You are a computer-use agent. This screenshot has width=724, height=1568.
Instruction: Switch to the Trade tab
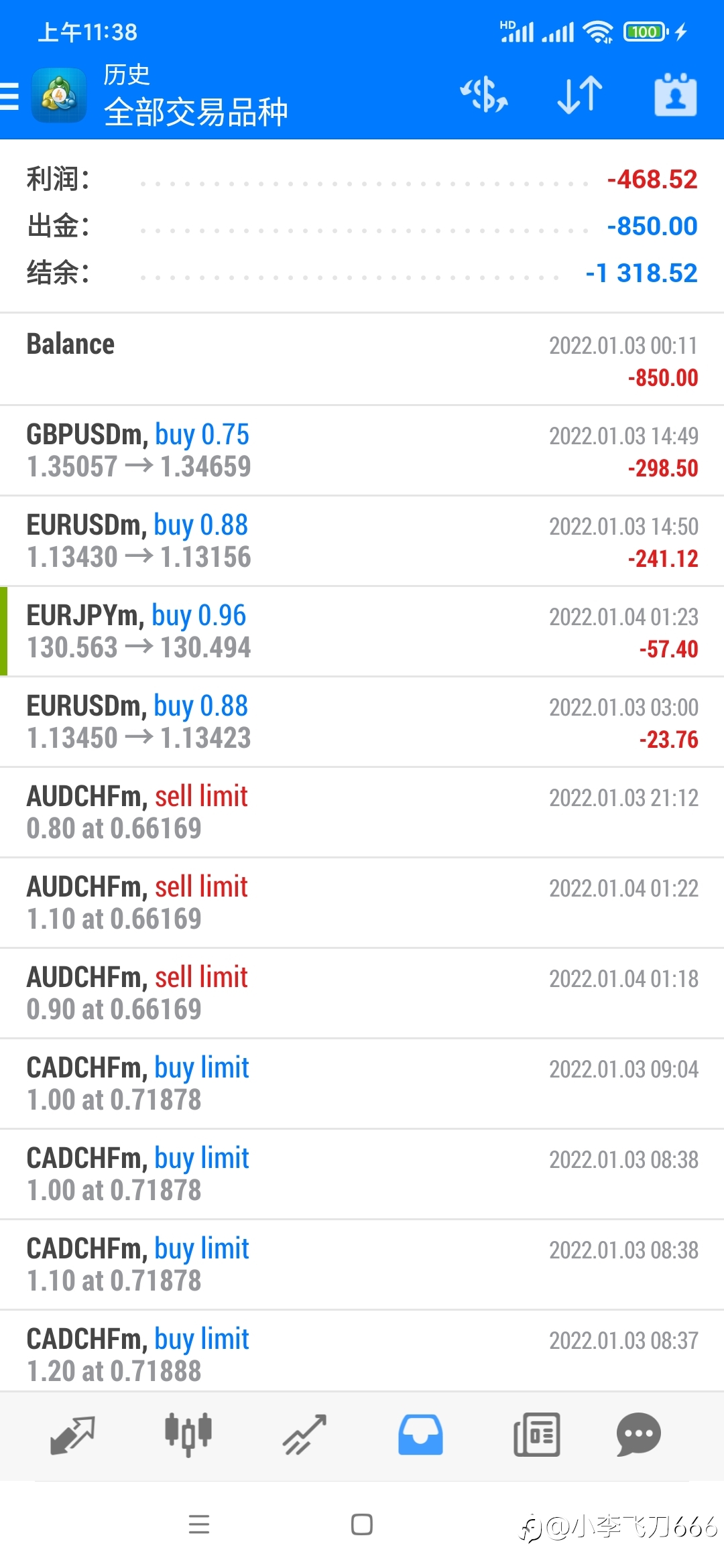coord(304,1435)
